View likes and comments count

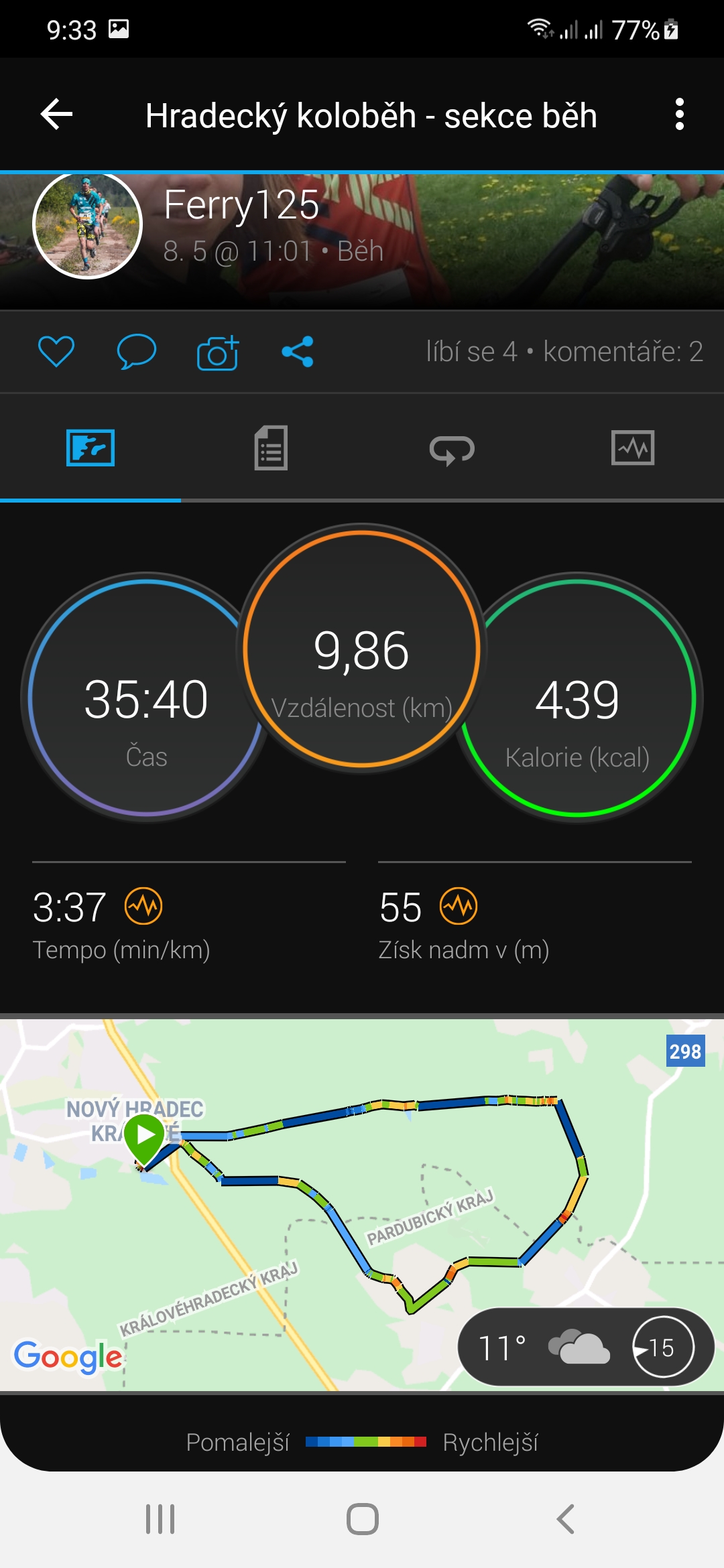(564, 352)
